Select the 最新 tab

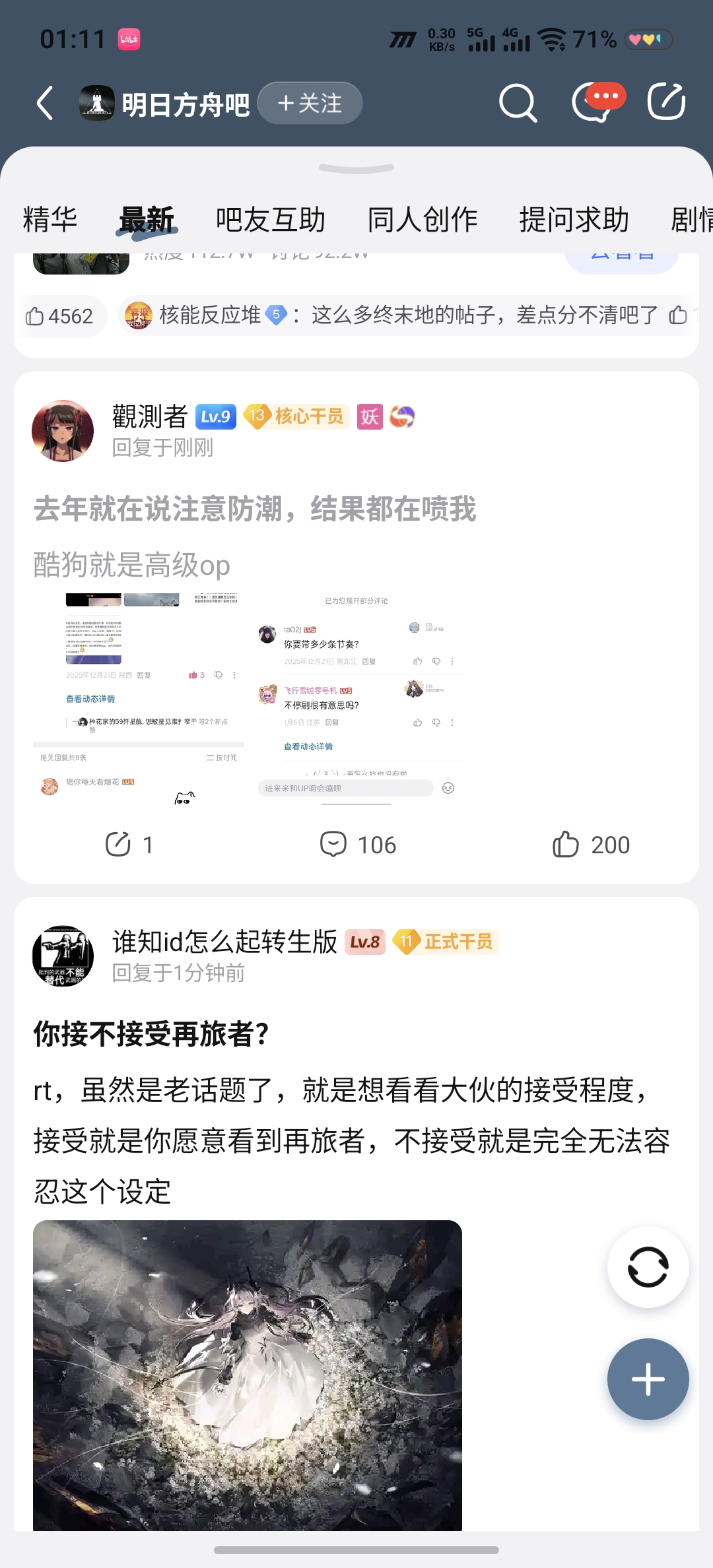[x=147, y=220]
